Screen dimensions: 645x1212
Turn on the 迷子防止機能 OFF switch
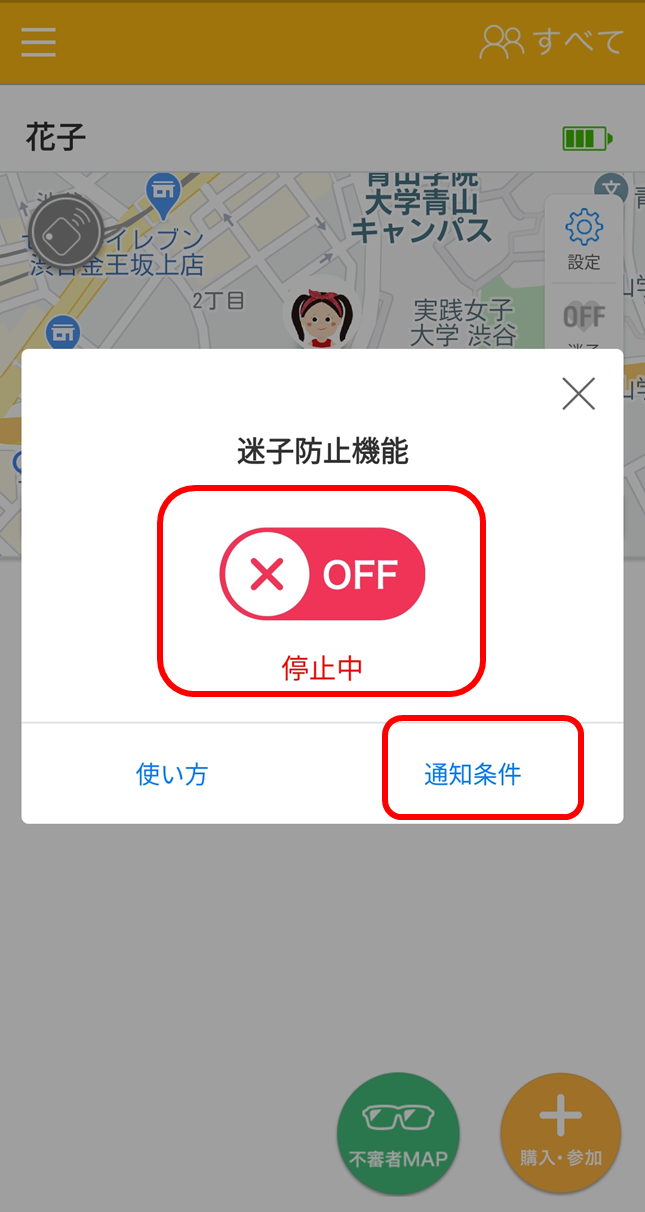[323, 574]
